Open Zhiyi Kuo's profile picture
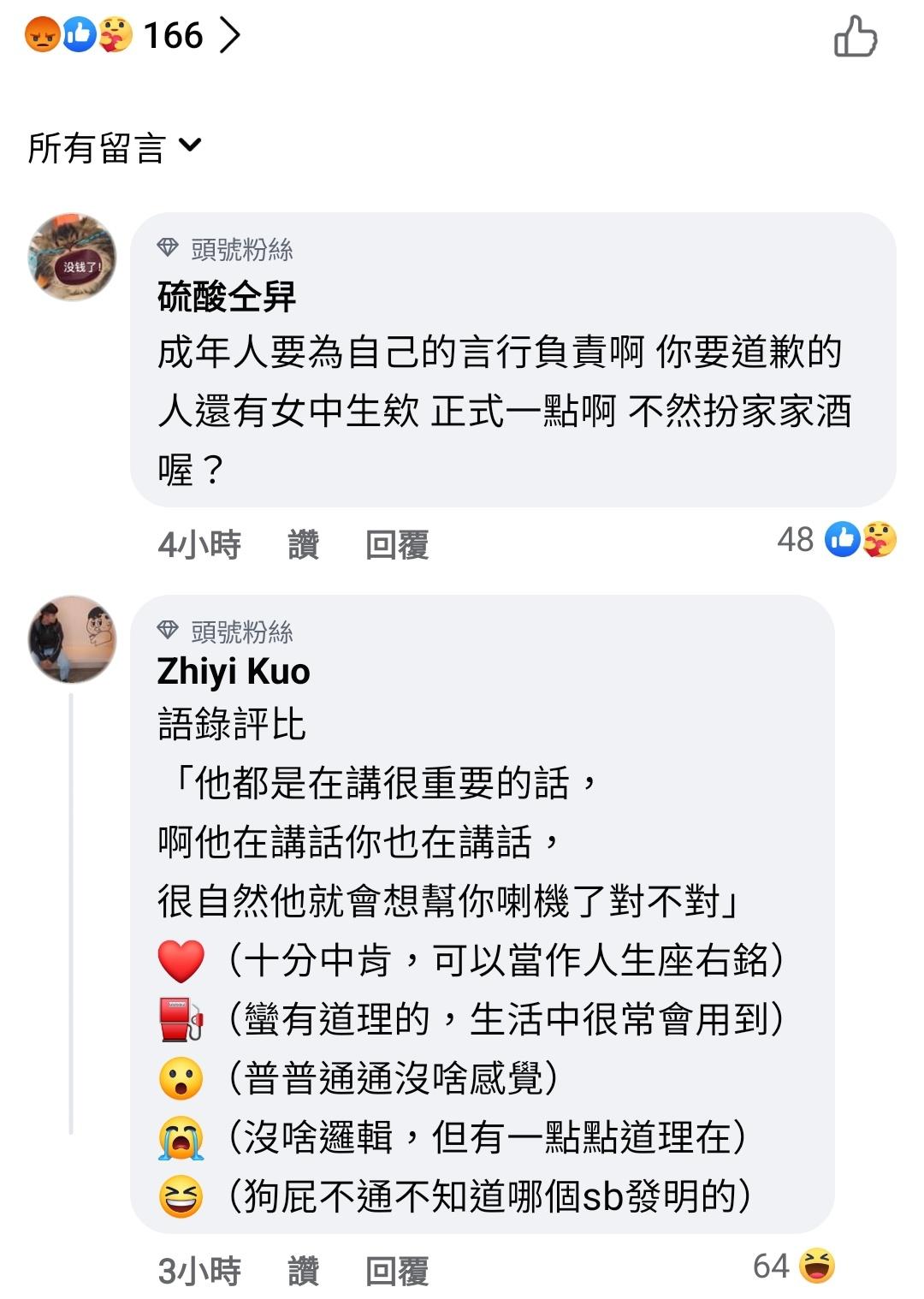This screenshot has width=924, height=1299. (x=73, y=639)
